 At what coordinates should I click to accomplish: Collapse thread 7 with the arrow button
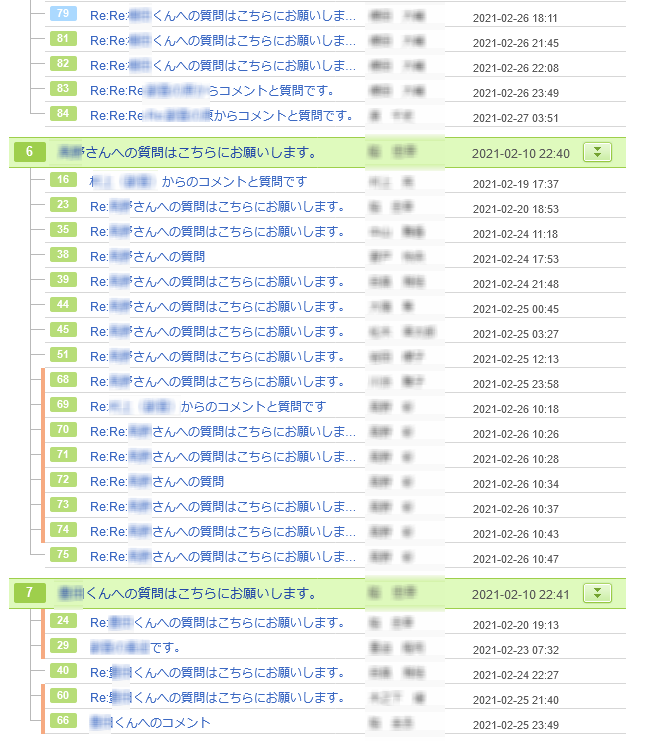[x=596, y=594]
